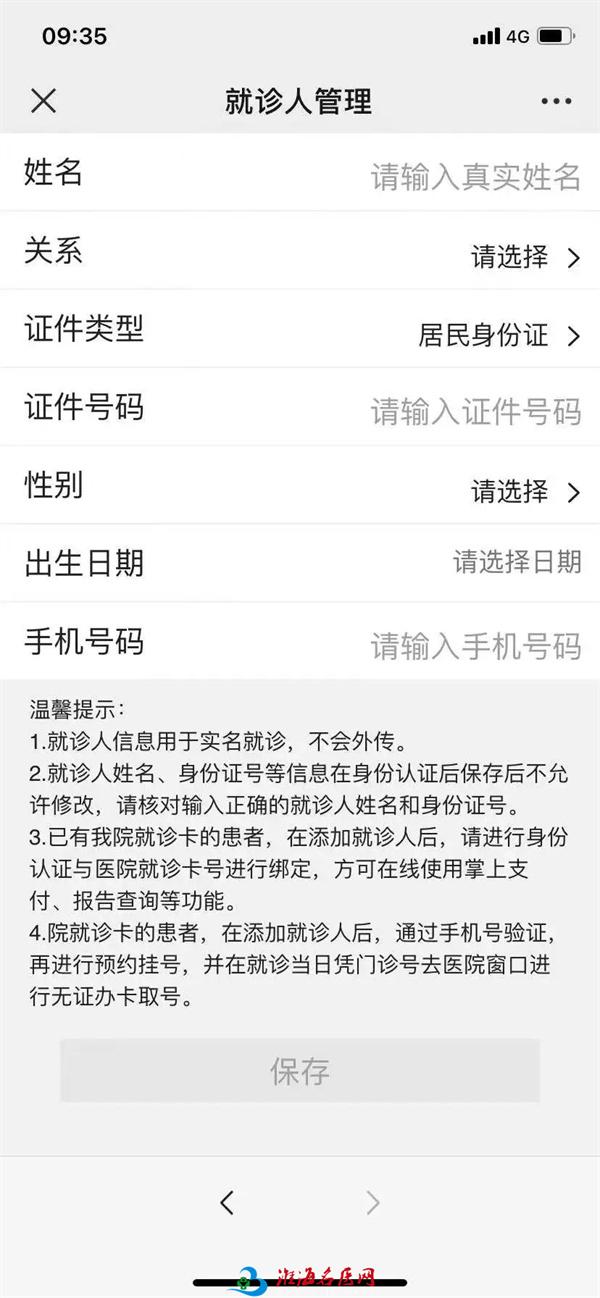Select gender in the 性别 row
This screenshot has height=1298, width=600.
(x=300, y=485)
